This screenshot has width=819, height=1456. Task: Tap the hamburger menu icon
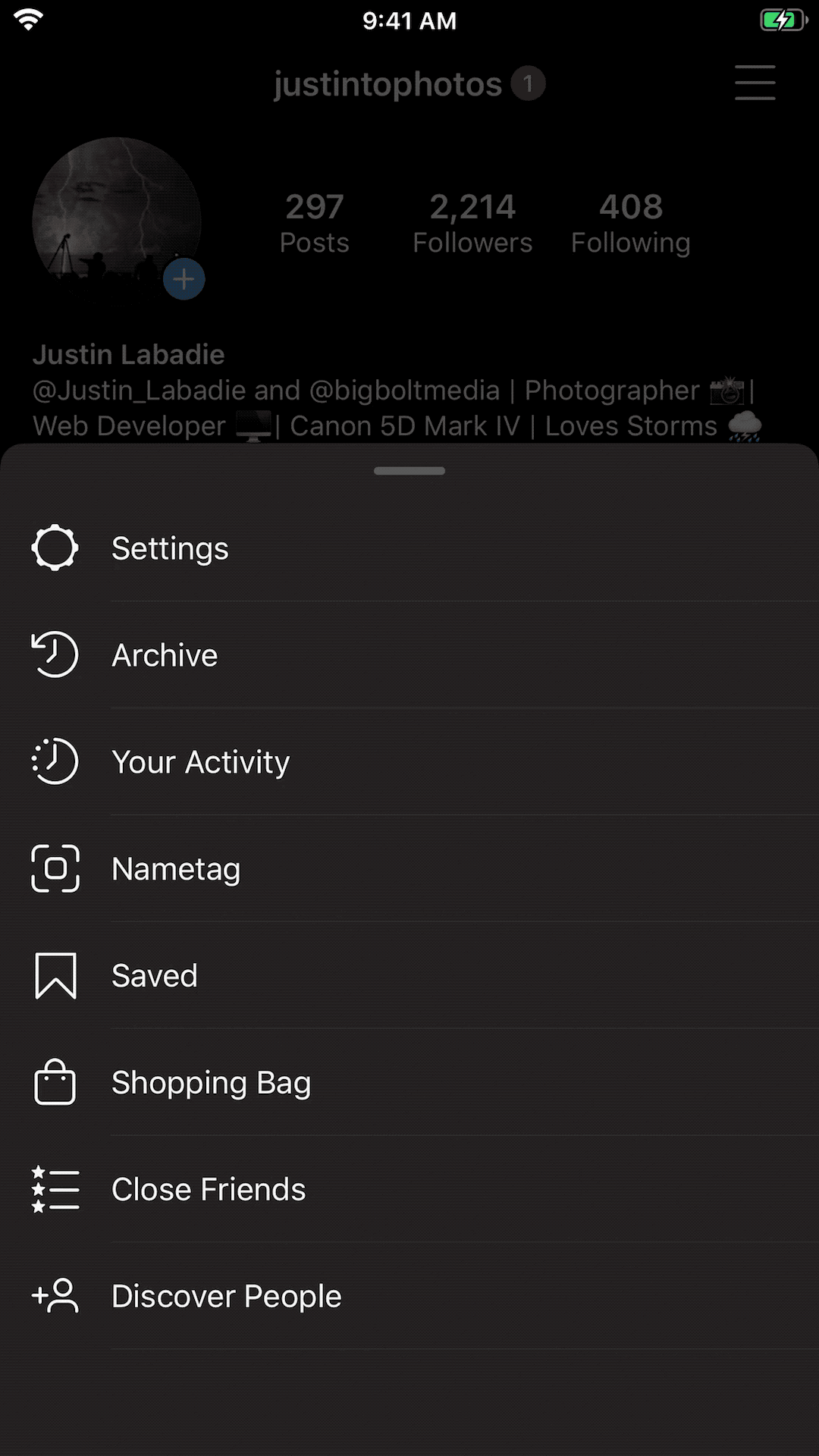tap(755, 83)
